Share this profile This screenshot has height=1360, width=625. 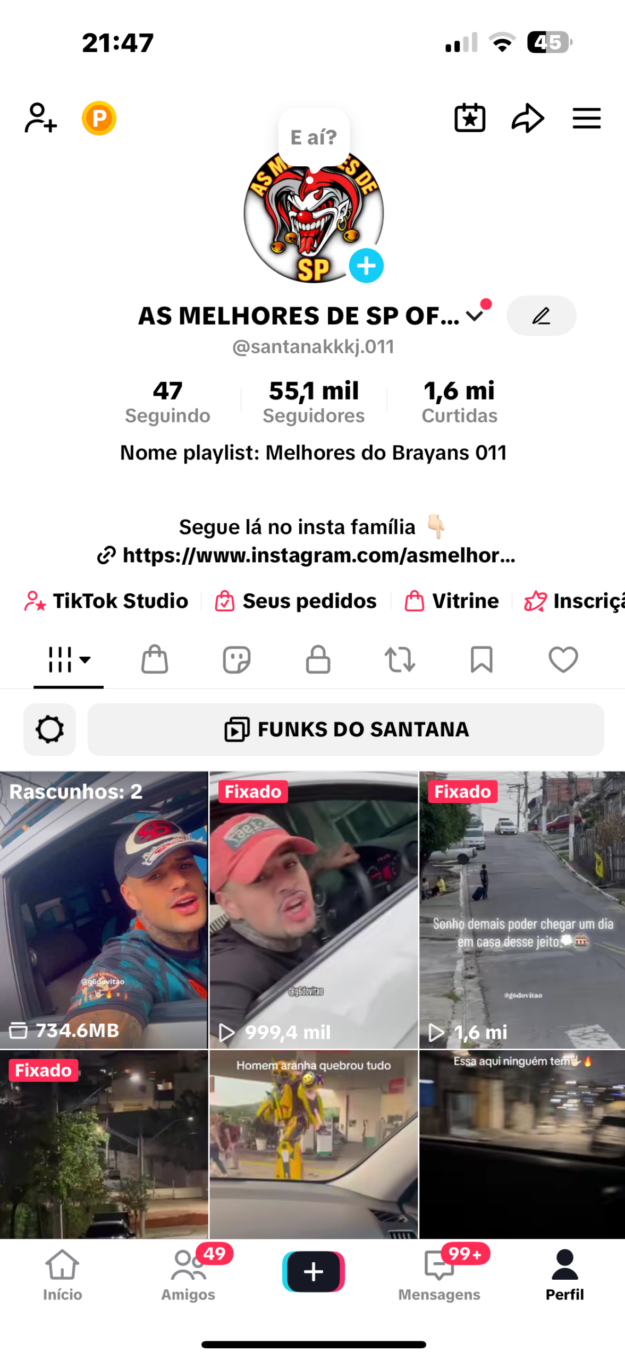527,118
